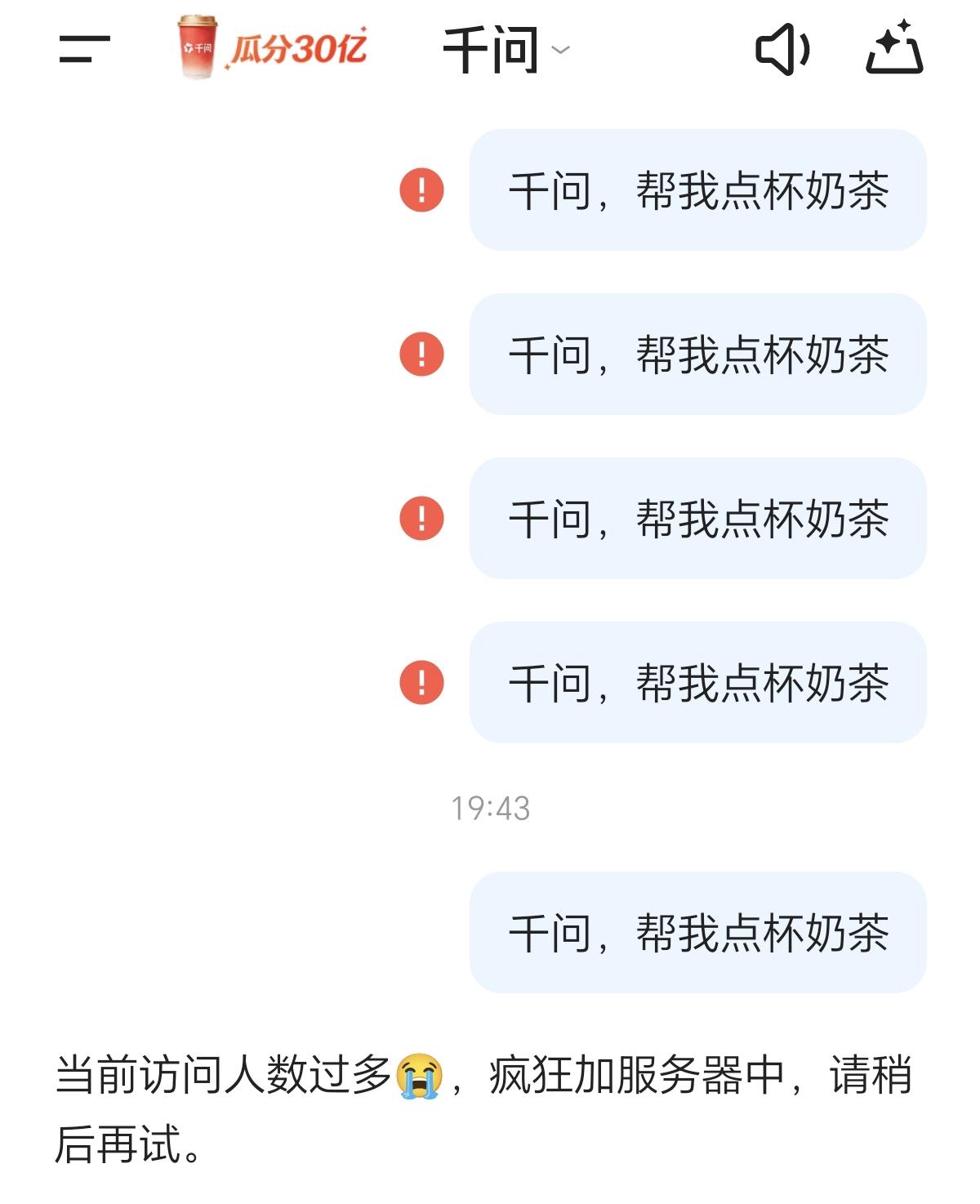This screenshot has width=980, height=1204.
Task: Tap the 19:43 timestamp
Action: pyautogui.click(x=490, y=808)
